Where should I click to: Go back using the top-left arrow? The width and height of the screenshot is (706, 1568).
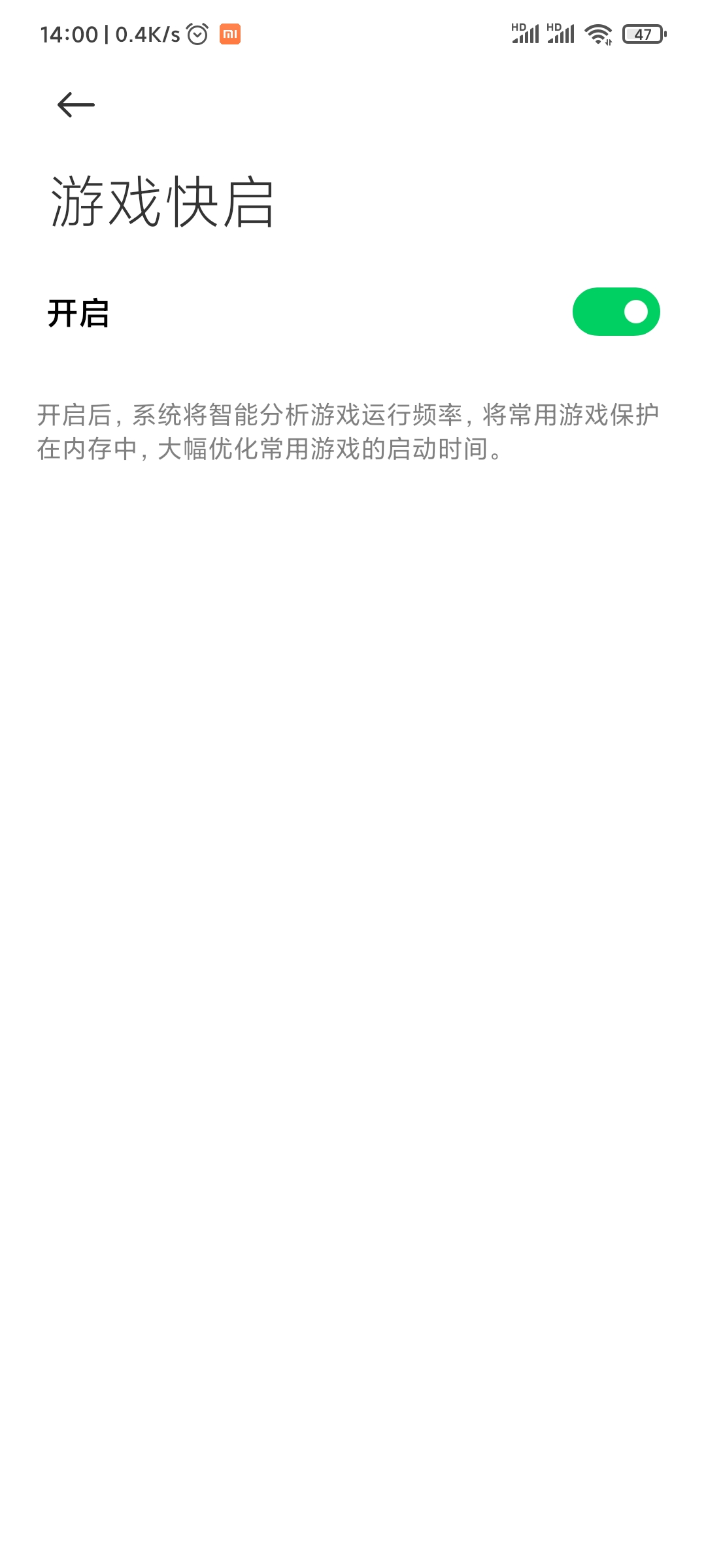tap(76, 105)
